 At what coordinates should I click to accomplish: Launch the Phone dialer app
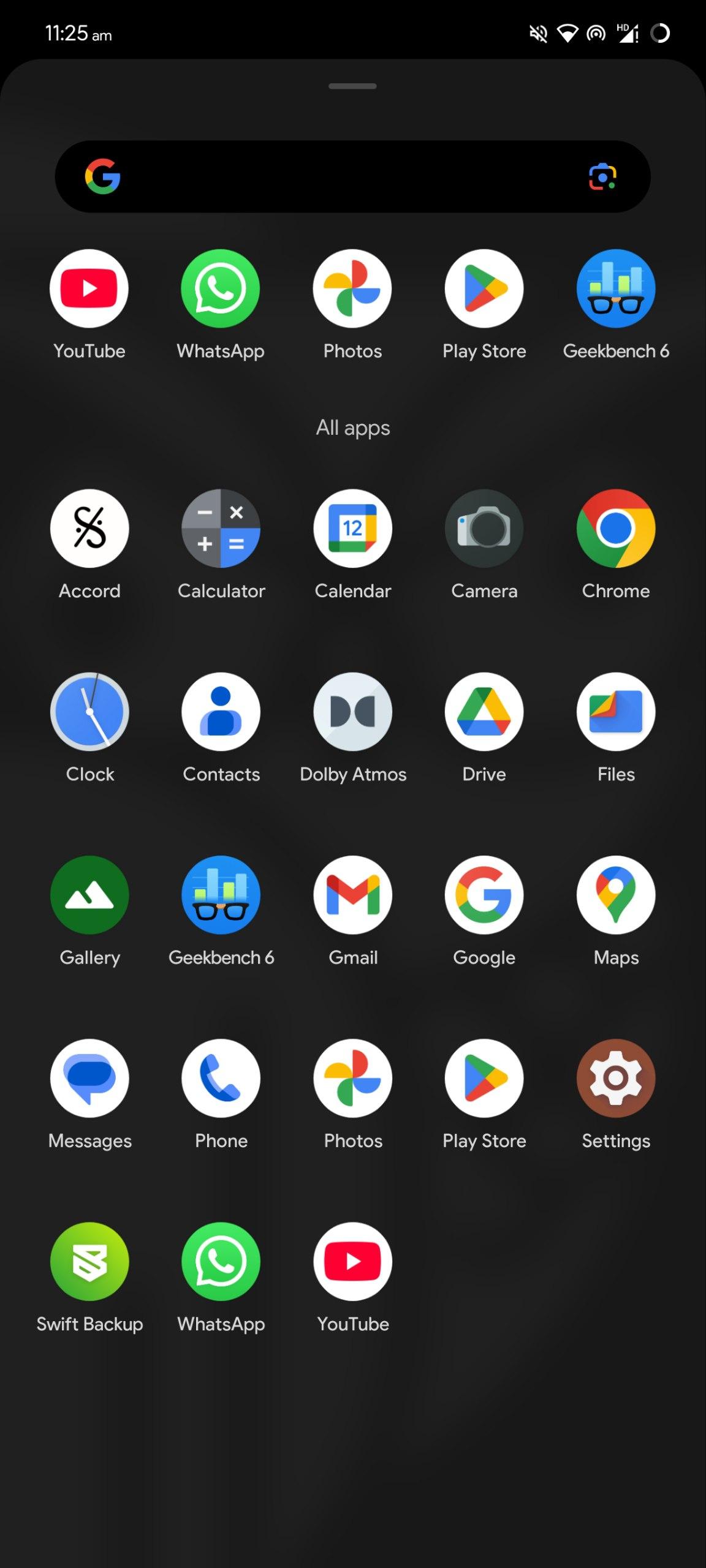point(221,1078)
